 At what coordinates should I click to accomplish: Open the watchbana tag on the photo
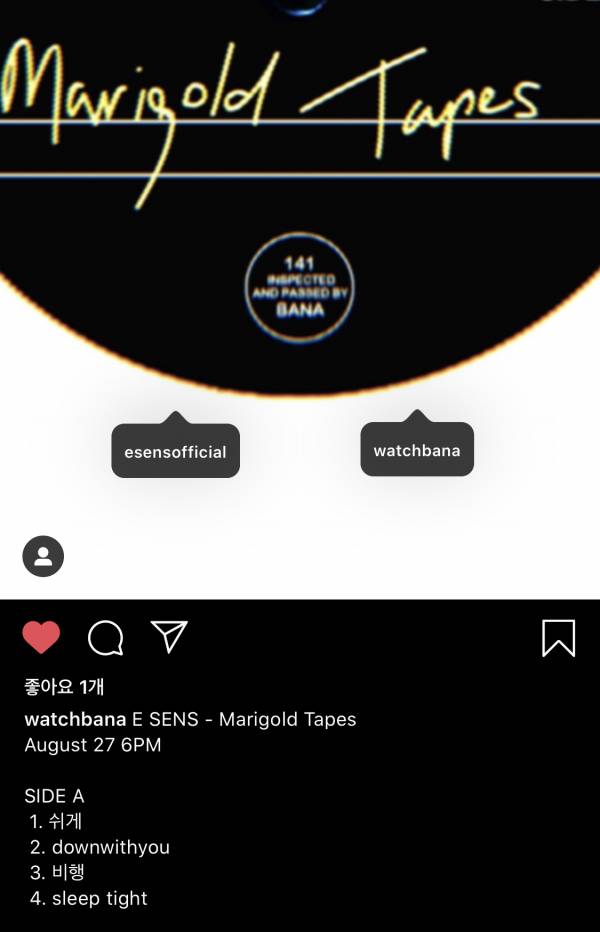click(417, 451)
